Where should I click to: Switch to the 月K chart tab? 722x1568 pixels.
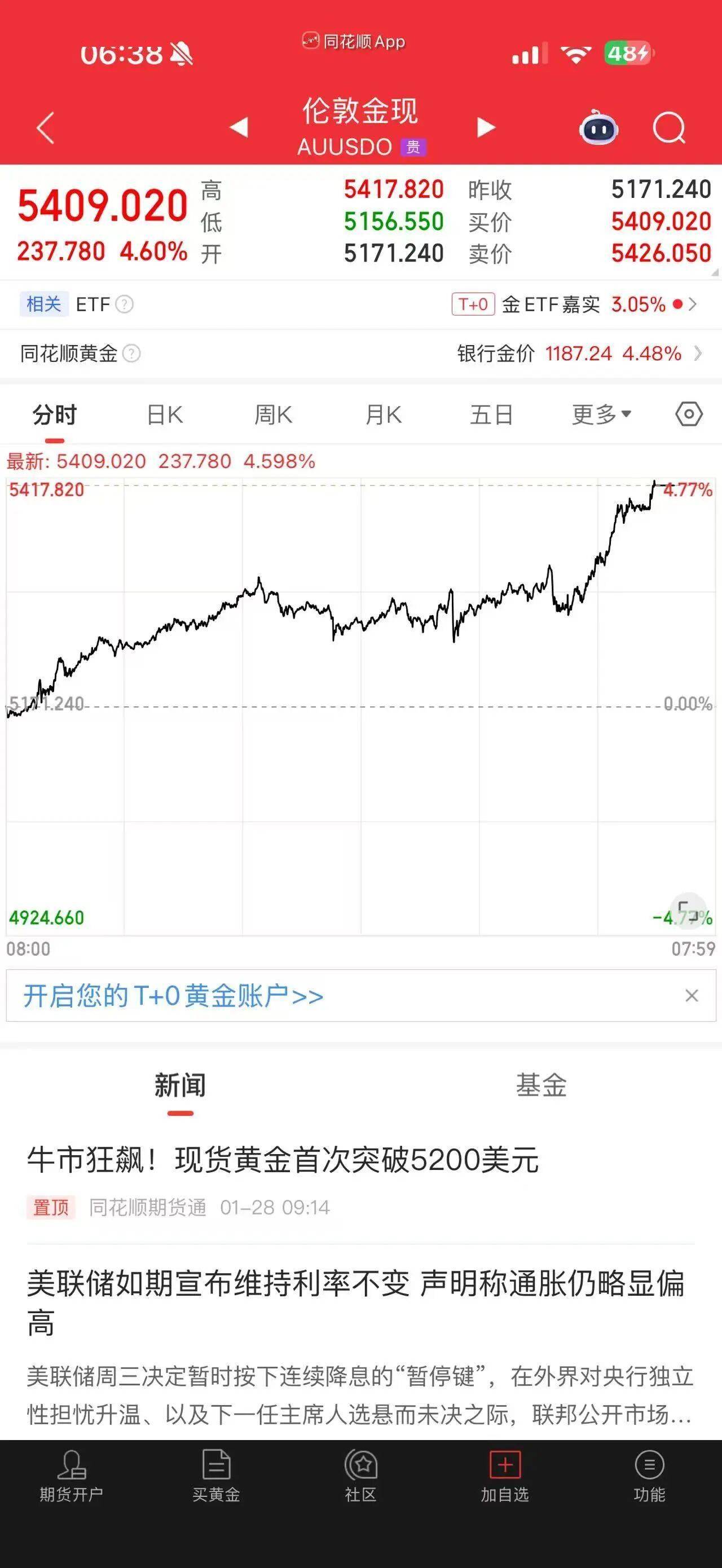click(x=383, y=415)
